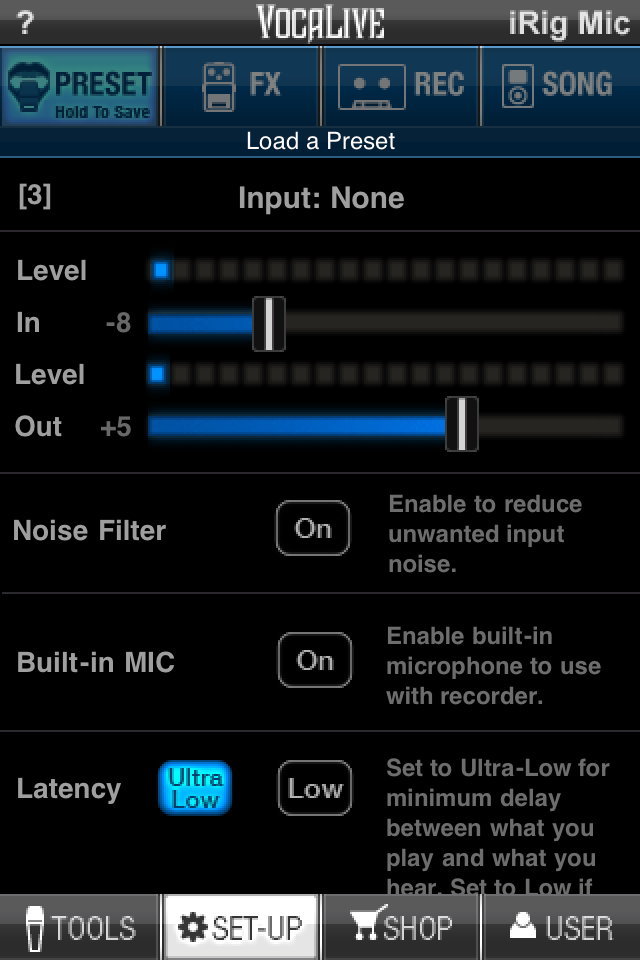Viewport: 640px width, 960px height.
Task: Go to the REC recorder tab
Action: 401,87
